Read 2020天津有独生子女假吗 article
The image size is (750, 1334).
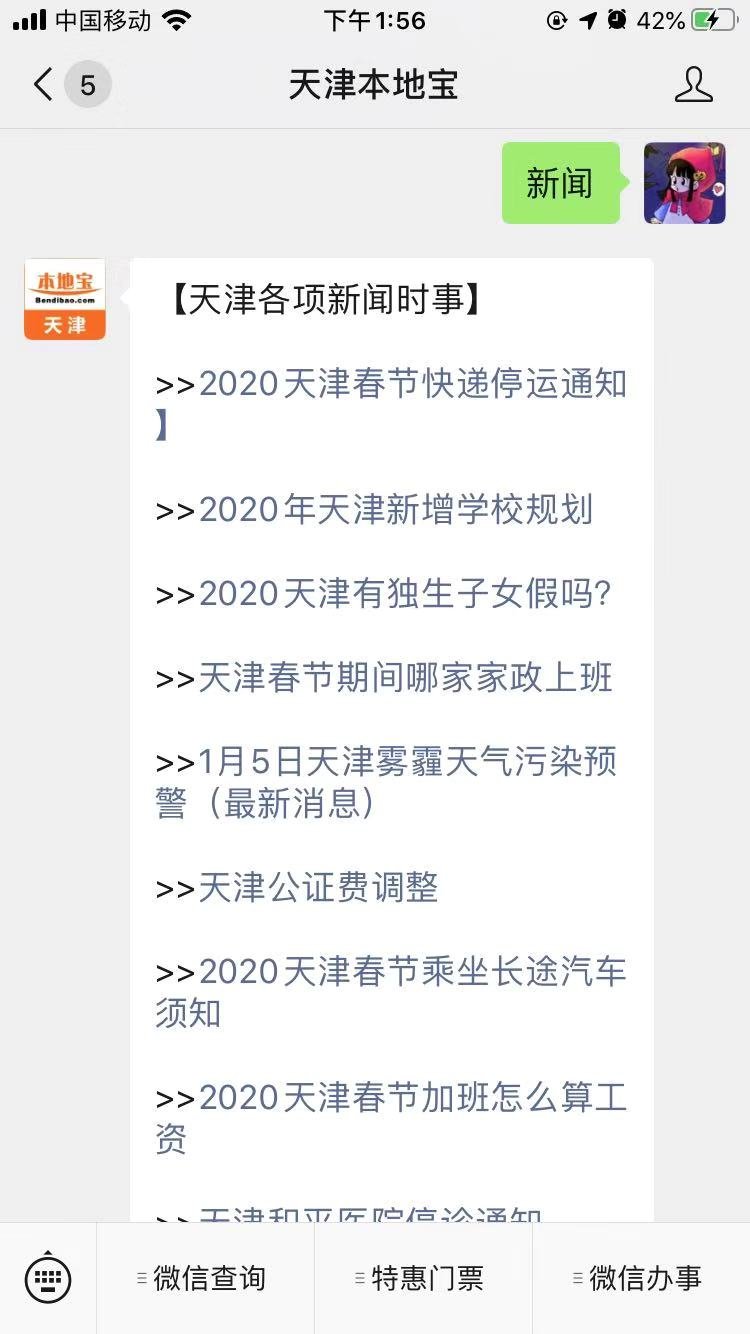click(x=404, y=594)
